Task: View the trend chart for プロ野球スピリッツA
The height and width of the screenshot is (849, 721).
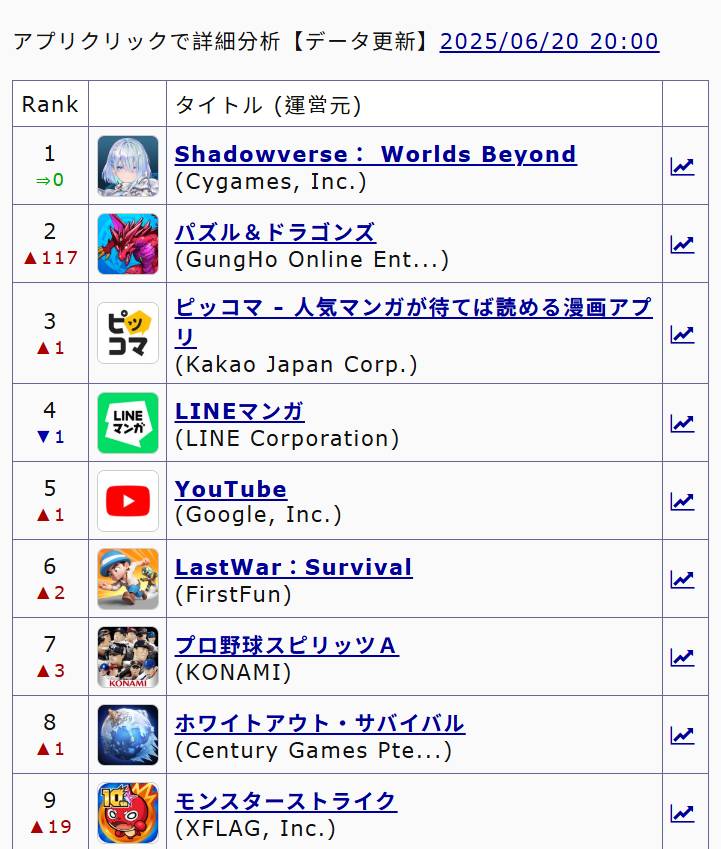Action: [682, 657]
